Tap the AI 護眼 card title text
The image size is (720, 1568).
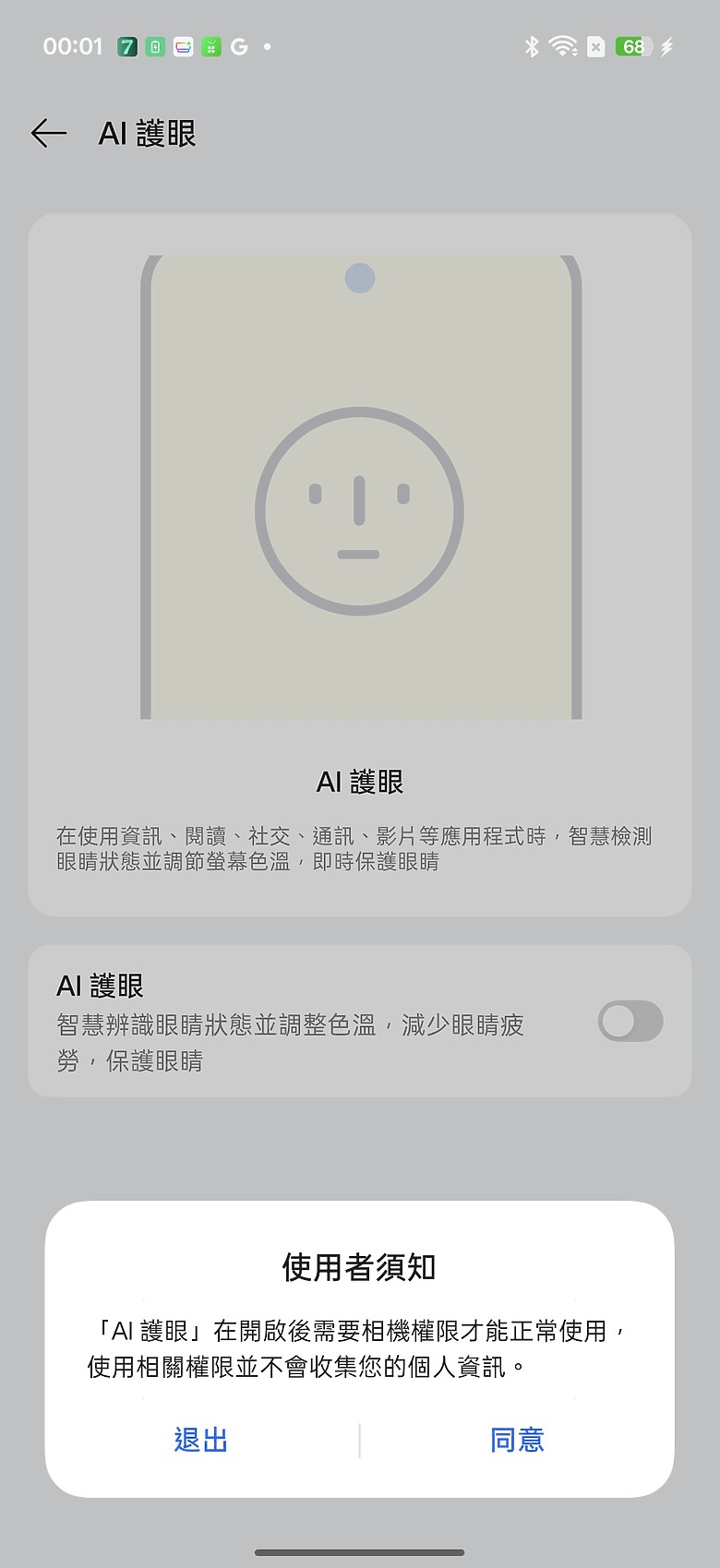click(360, 781)
